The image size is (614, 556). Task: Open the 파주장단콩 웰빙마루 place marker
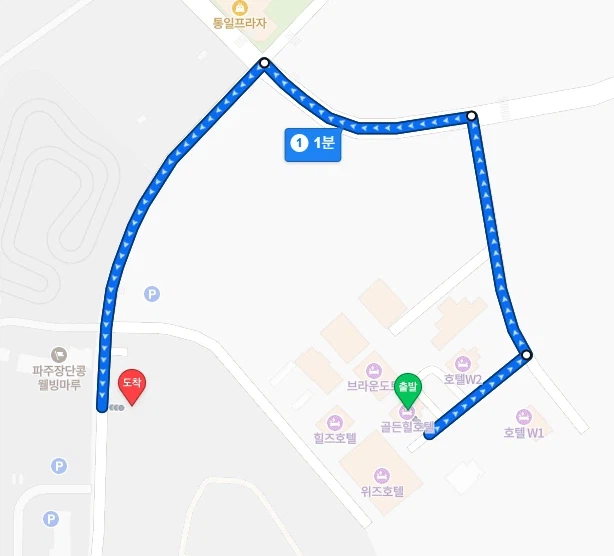(59, 354)
